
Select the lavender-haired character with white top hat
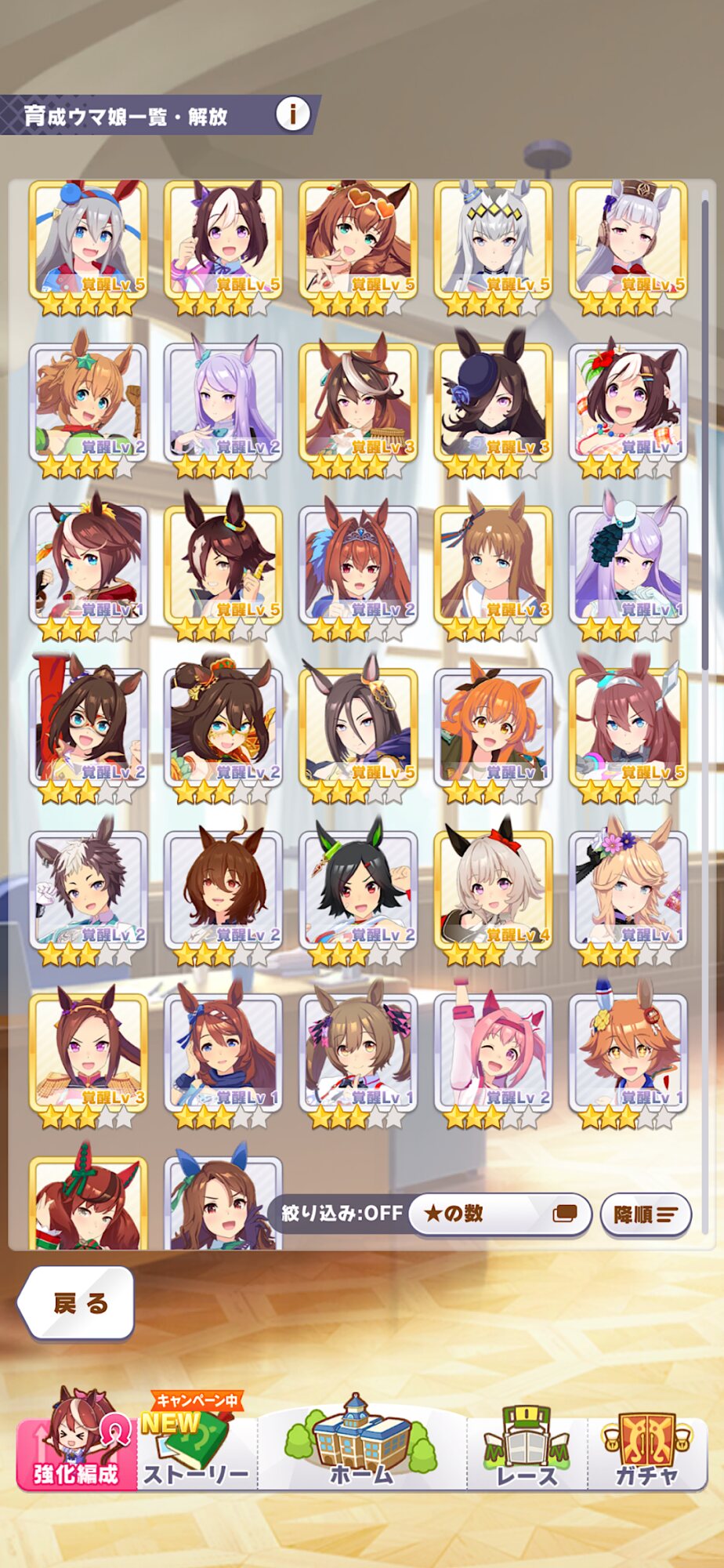(x=628, y=572)
